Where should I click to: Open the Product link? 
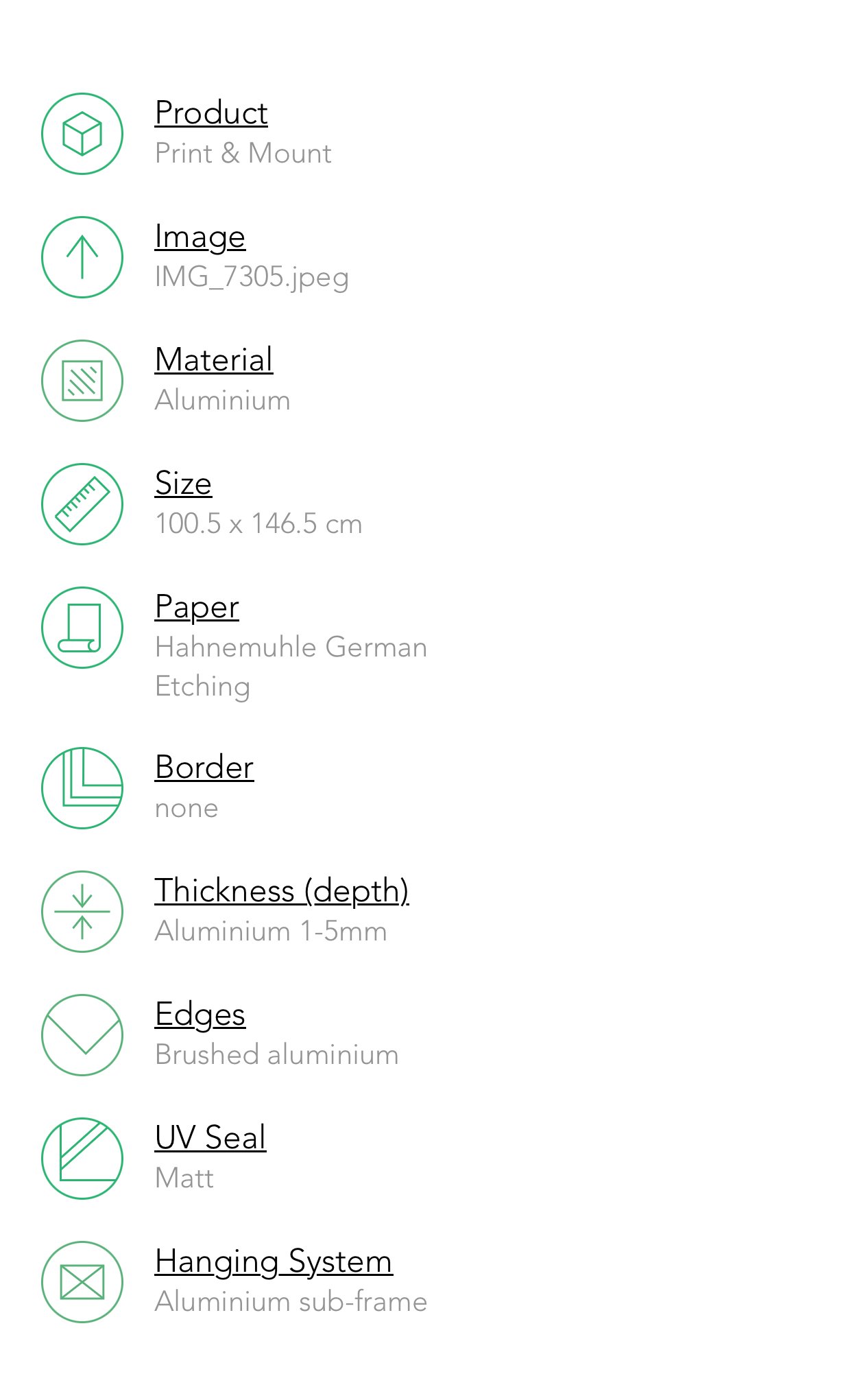click(211, 113)
